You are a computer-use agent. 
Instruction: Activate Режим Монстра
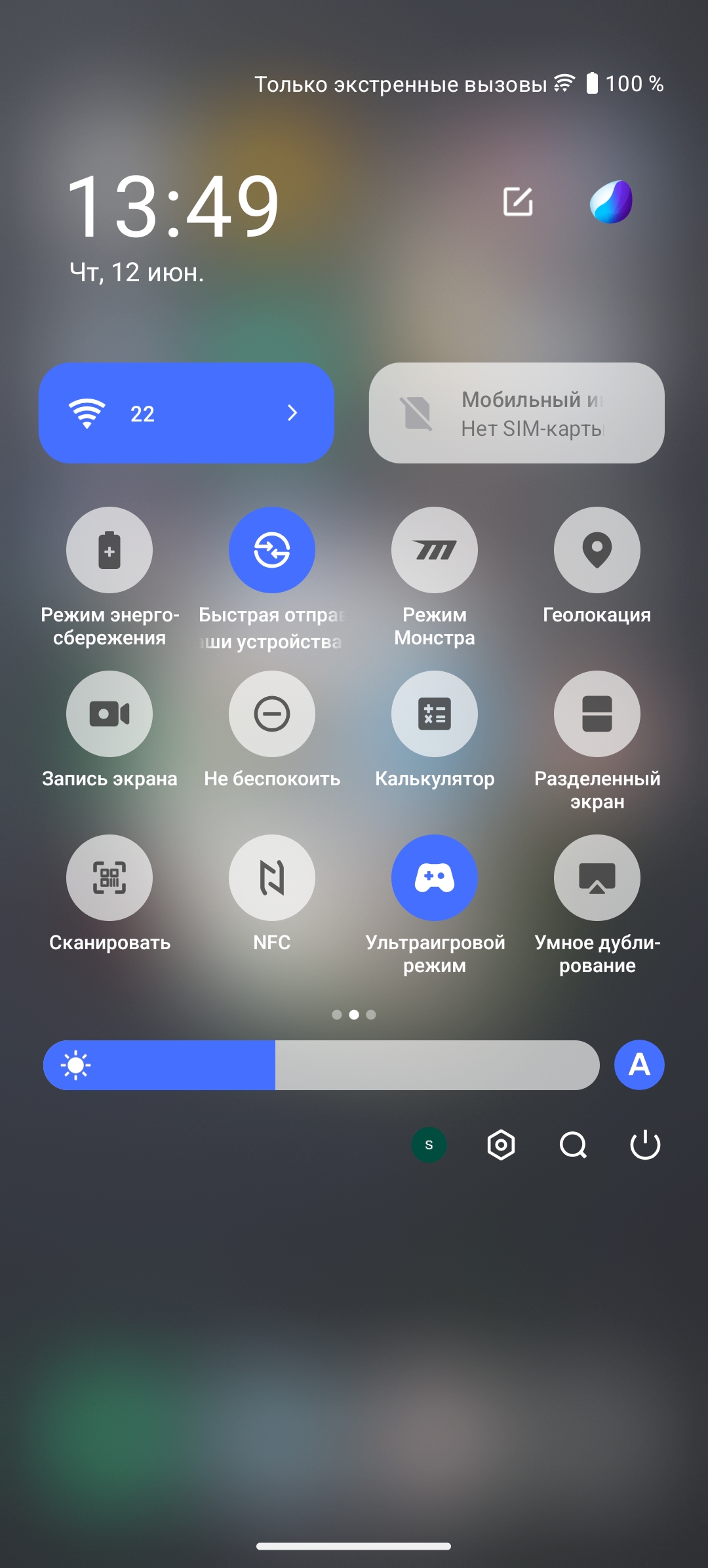coord(435,550)
